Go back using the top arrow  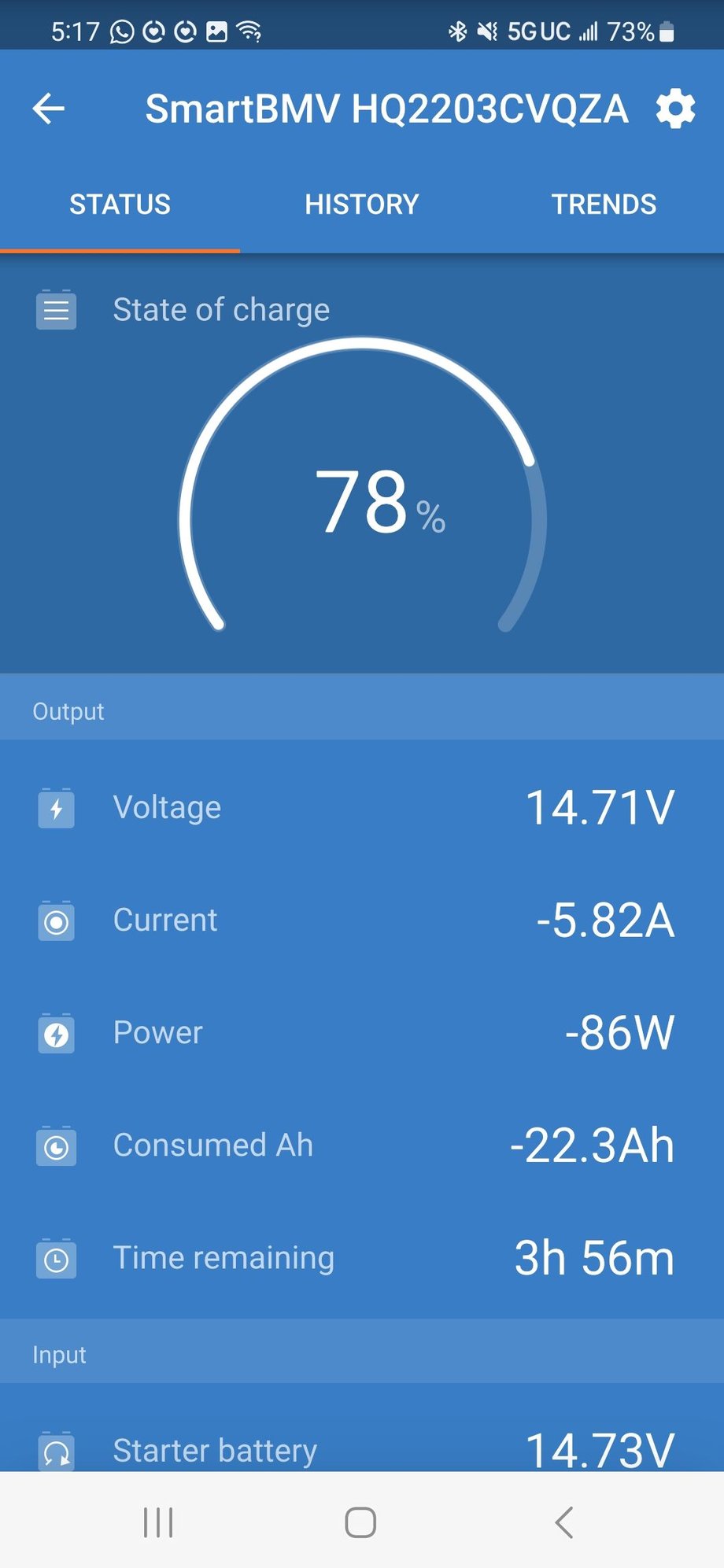click(x=48, y=109)
